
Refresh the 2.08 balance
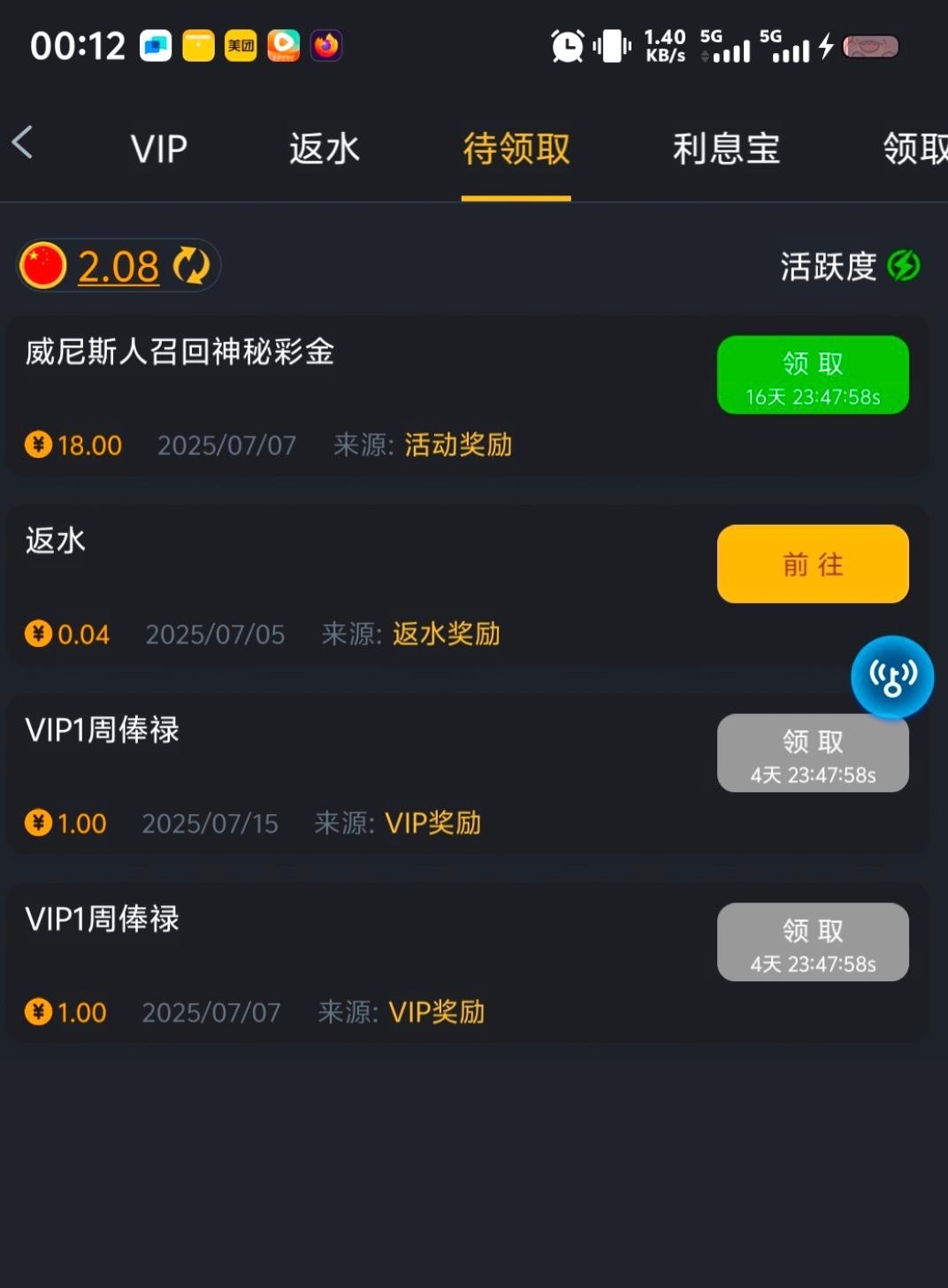coord(191,265)
